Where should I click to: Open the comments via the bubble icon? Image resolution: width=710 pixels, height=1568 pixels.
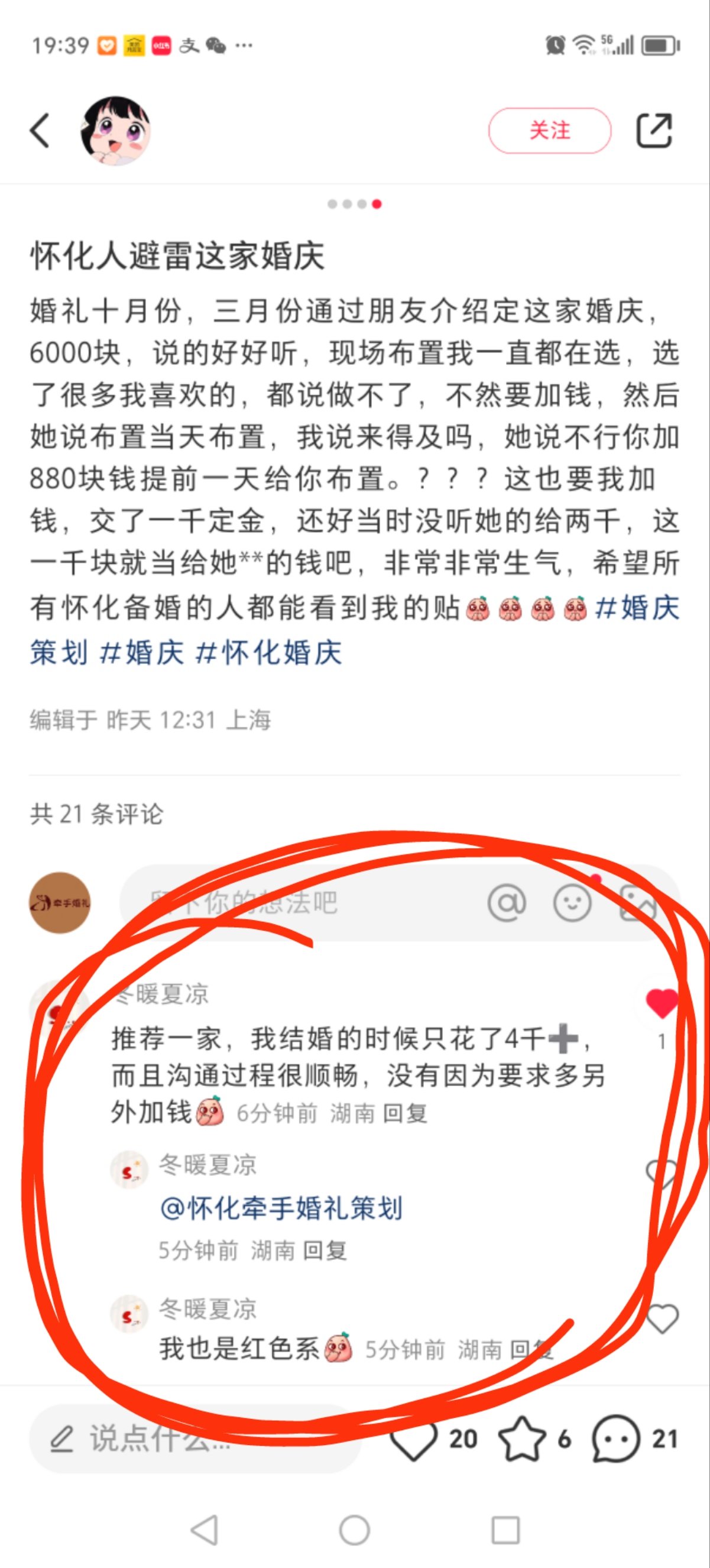click(617, 1439)
